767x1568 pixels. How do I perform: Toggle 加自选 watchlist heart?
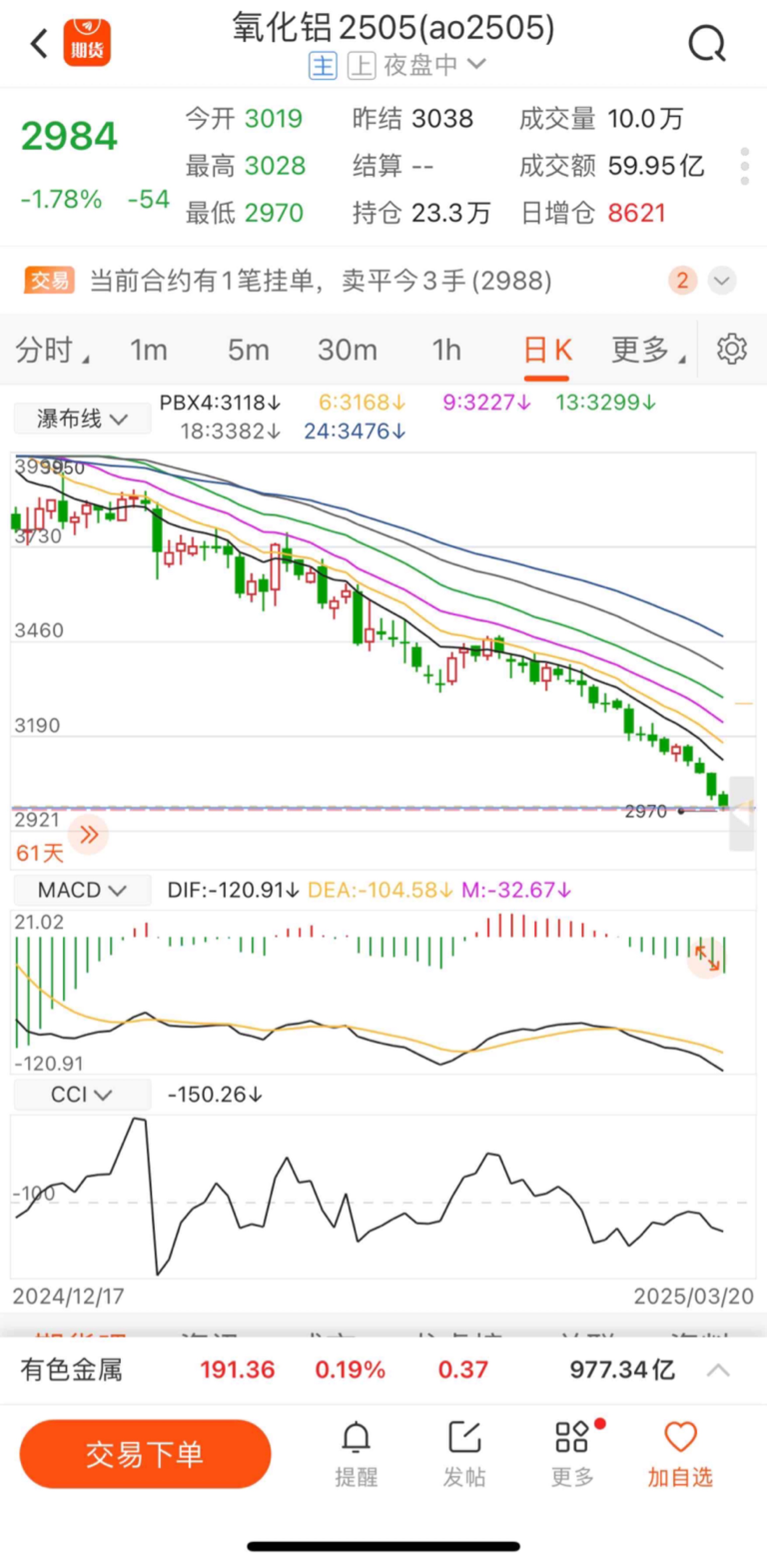coord(680,1454)
